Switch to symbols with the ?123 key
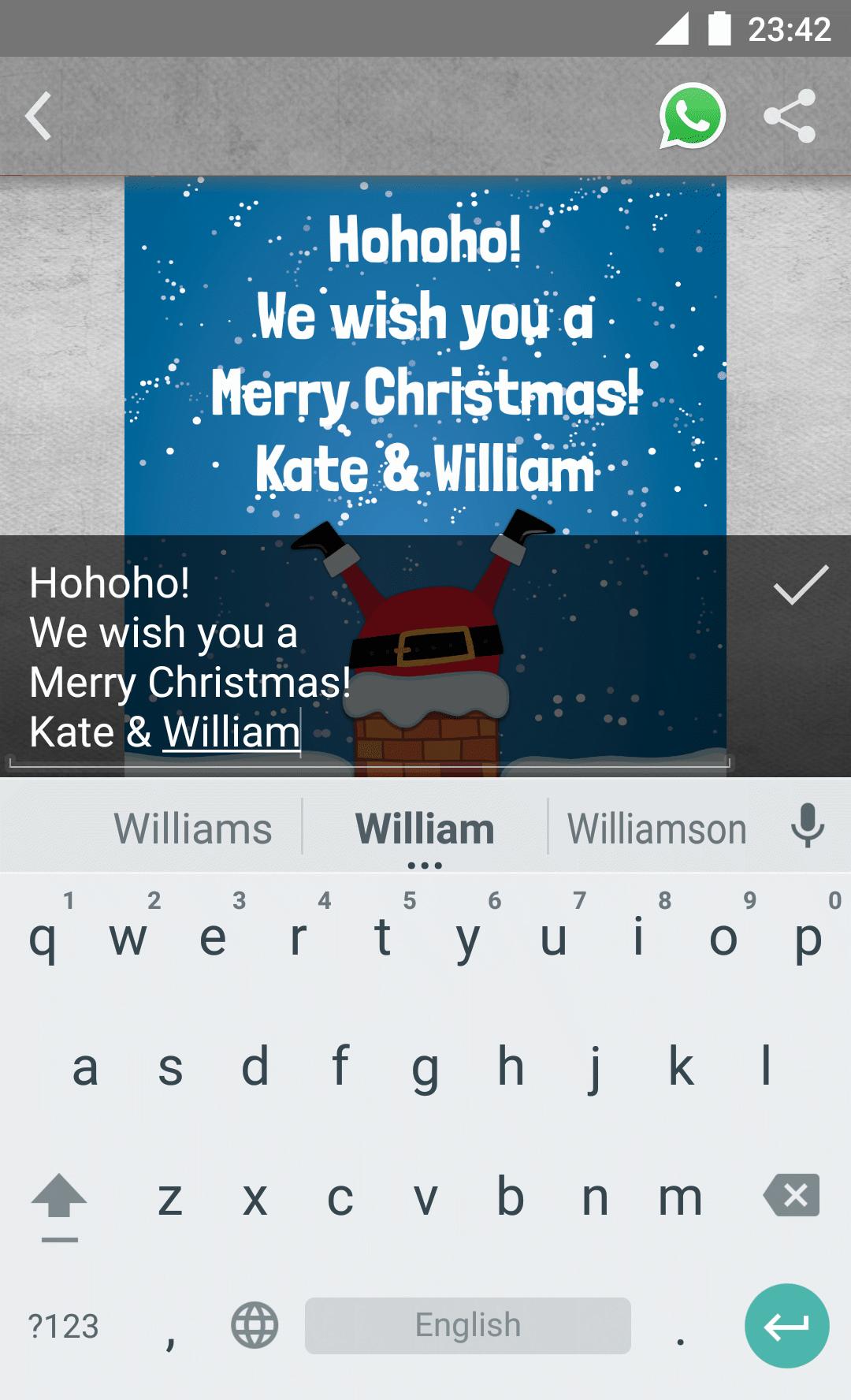851x1400 pixels. [61, 1326]
